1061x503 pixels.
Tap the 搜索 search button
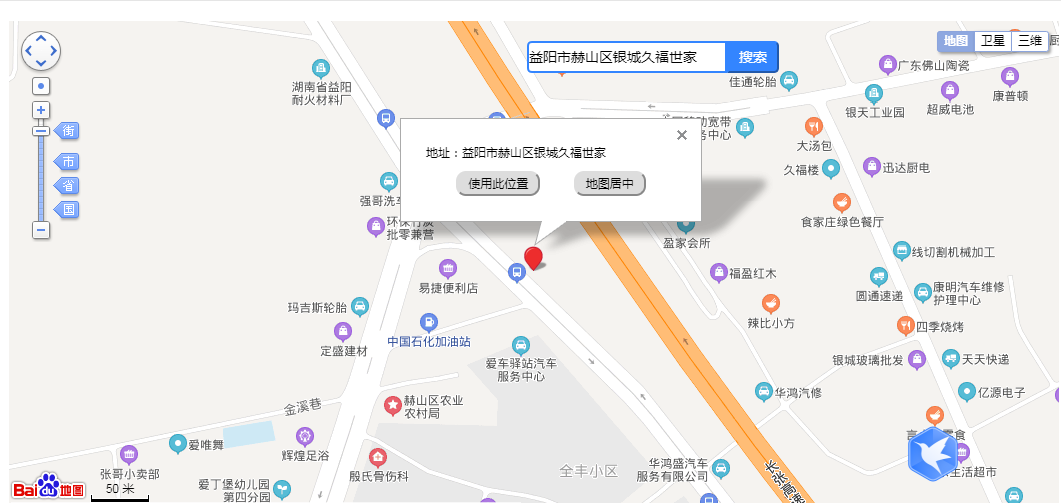[752, 57]
